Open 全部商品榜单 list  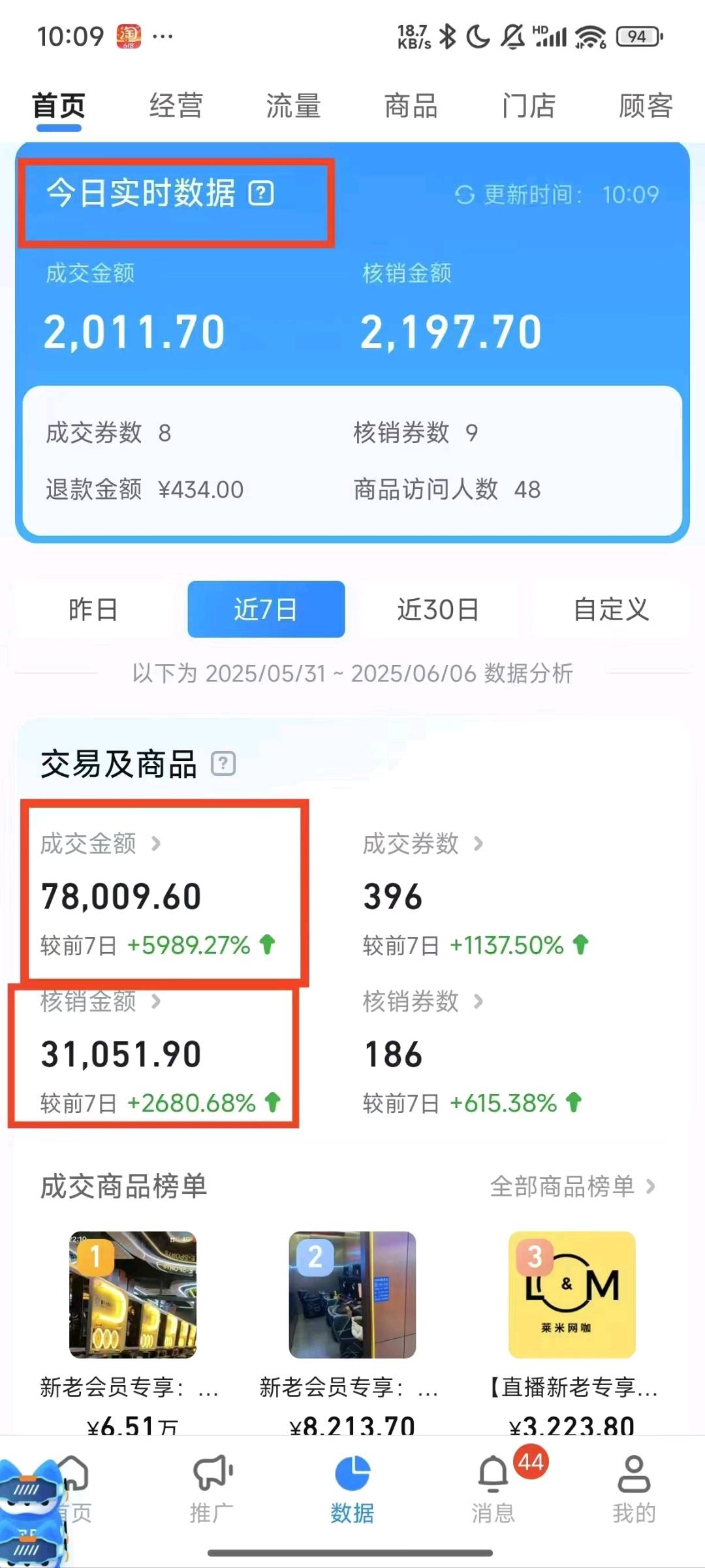point(572,1186)
